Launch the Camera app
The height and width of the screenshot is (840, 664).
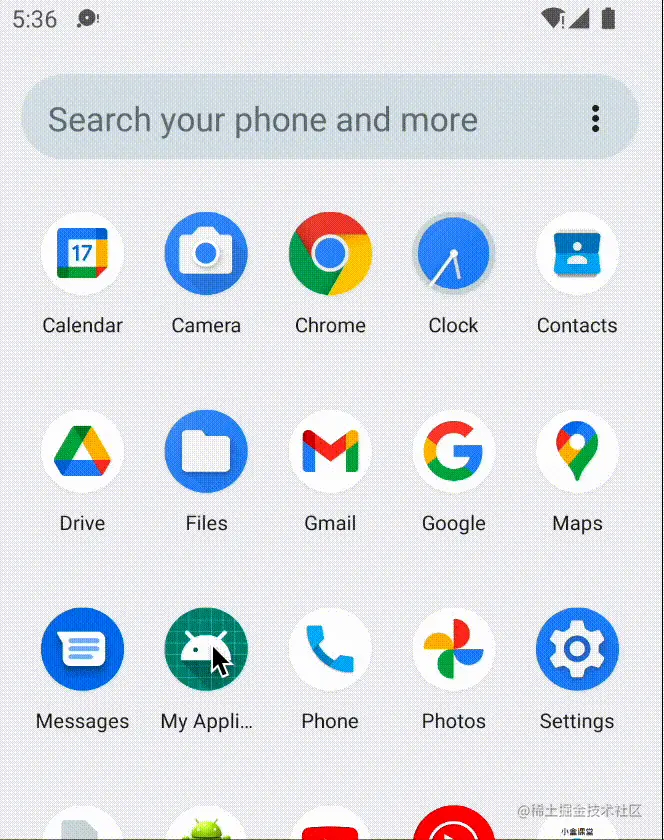[x=206, y=253]
